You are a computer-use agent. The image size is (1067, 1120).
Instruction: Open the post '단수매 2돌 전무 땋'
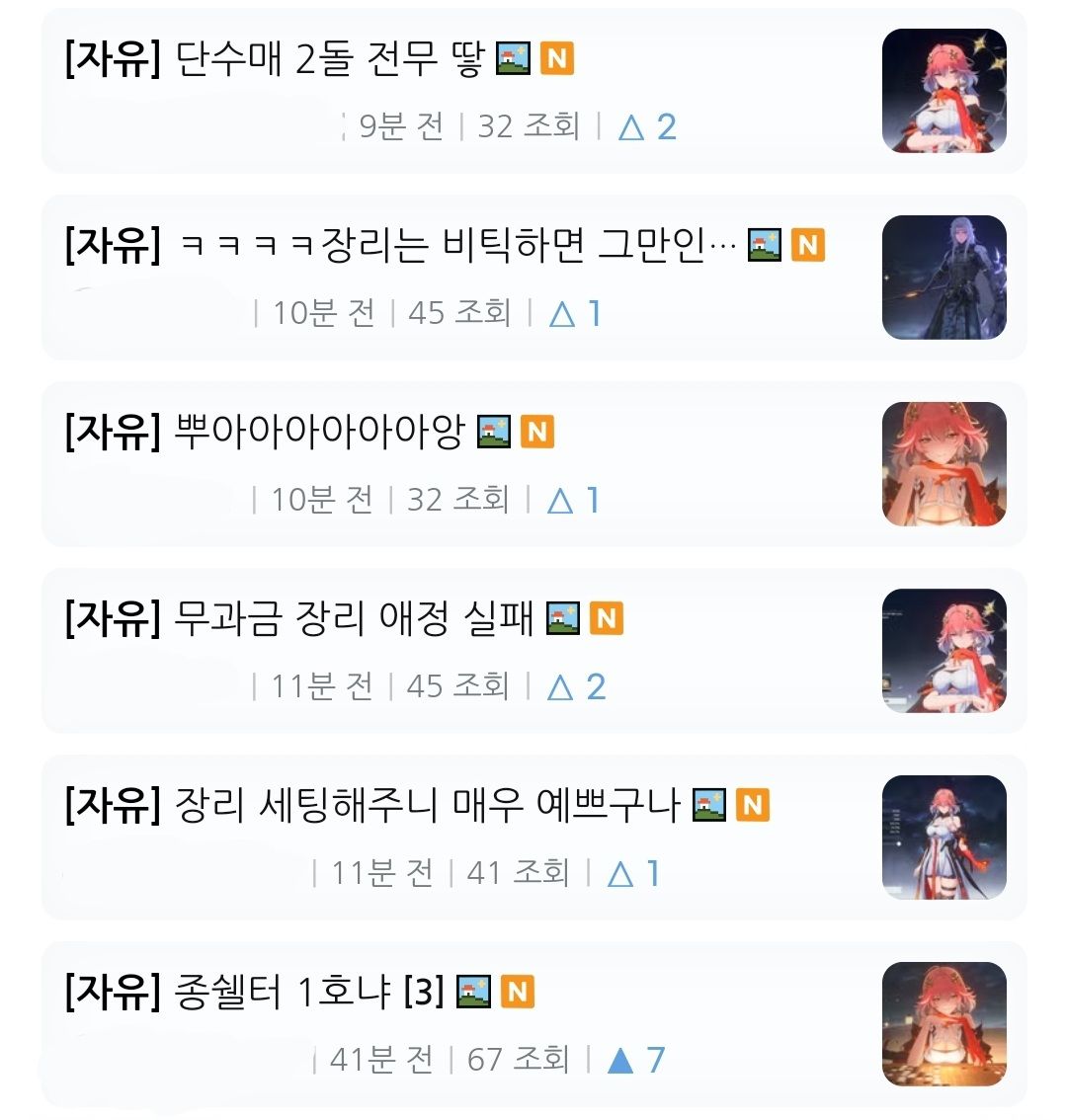(x=329, y=60)
